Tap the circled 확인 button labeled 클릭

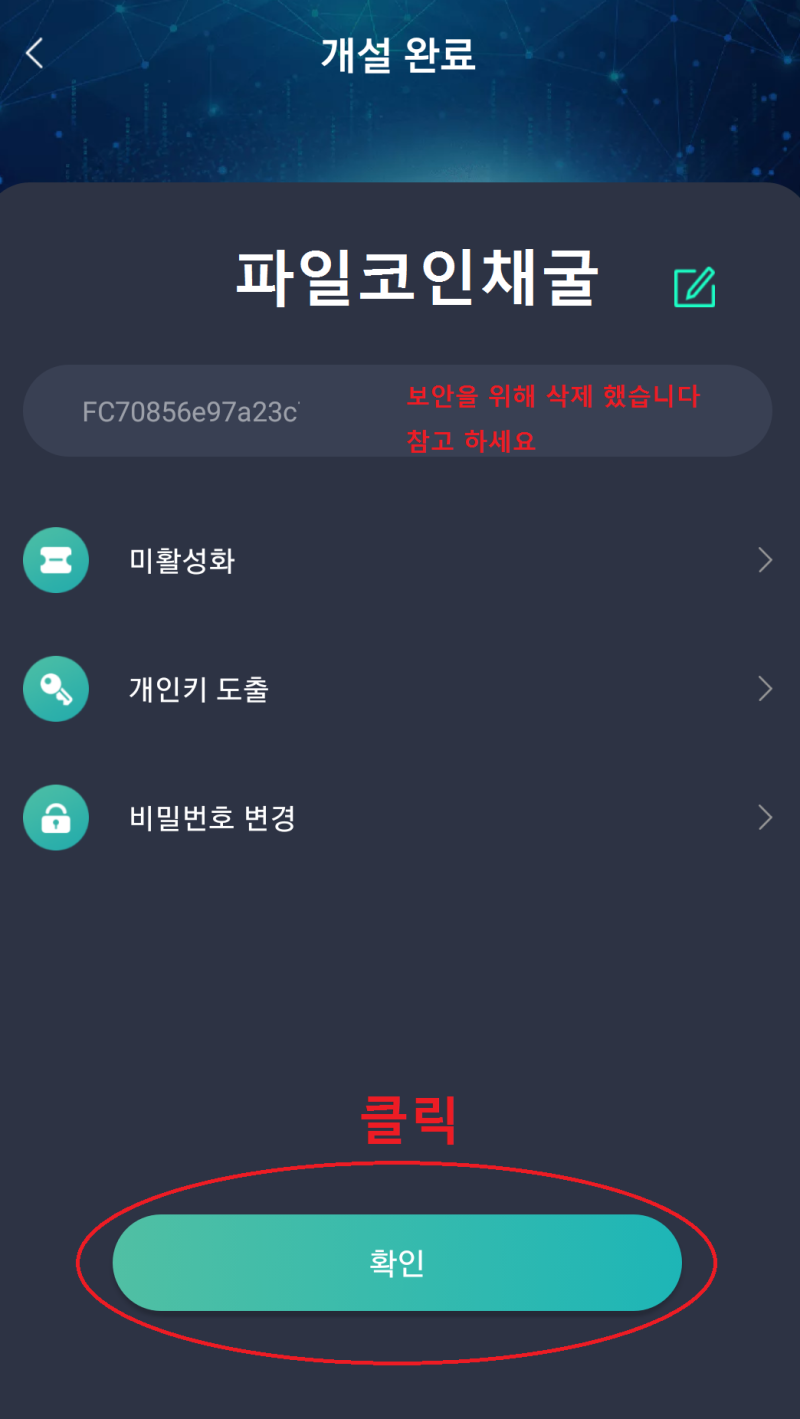pos(398,1262)
